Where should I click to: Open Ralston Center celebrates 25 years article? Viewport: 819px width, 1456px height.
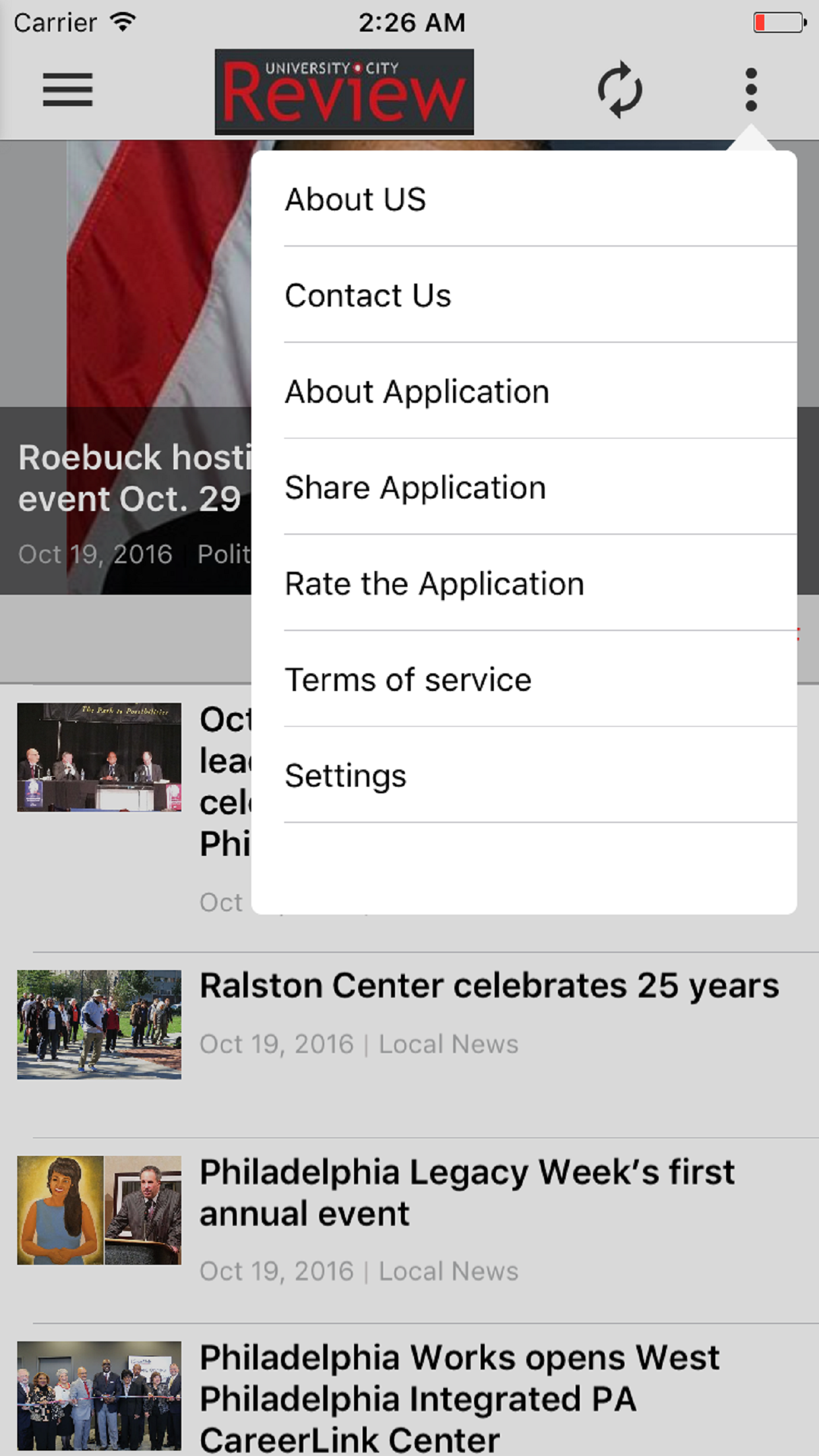click(x=489, y=986)
